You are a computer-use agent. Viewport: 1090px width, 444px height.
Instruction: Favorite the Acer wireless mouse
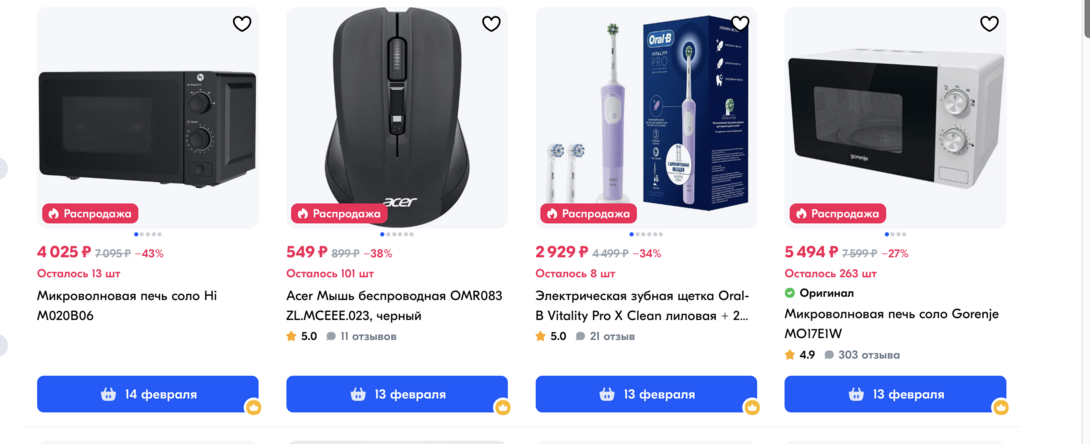coord(491,24)
